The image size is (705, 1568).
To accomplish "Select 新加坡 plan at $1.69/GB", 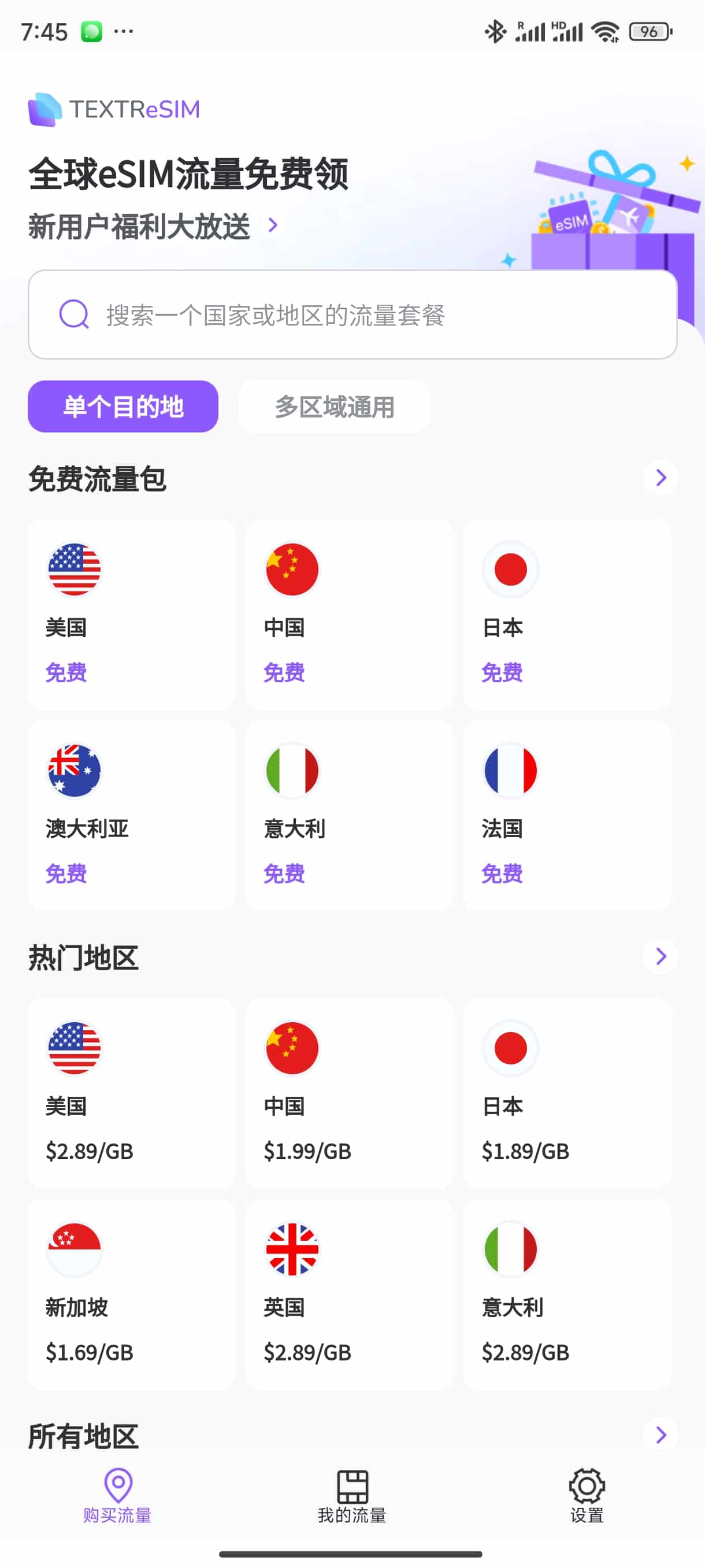I will (131, 1294).
